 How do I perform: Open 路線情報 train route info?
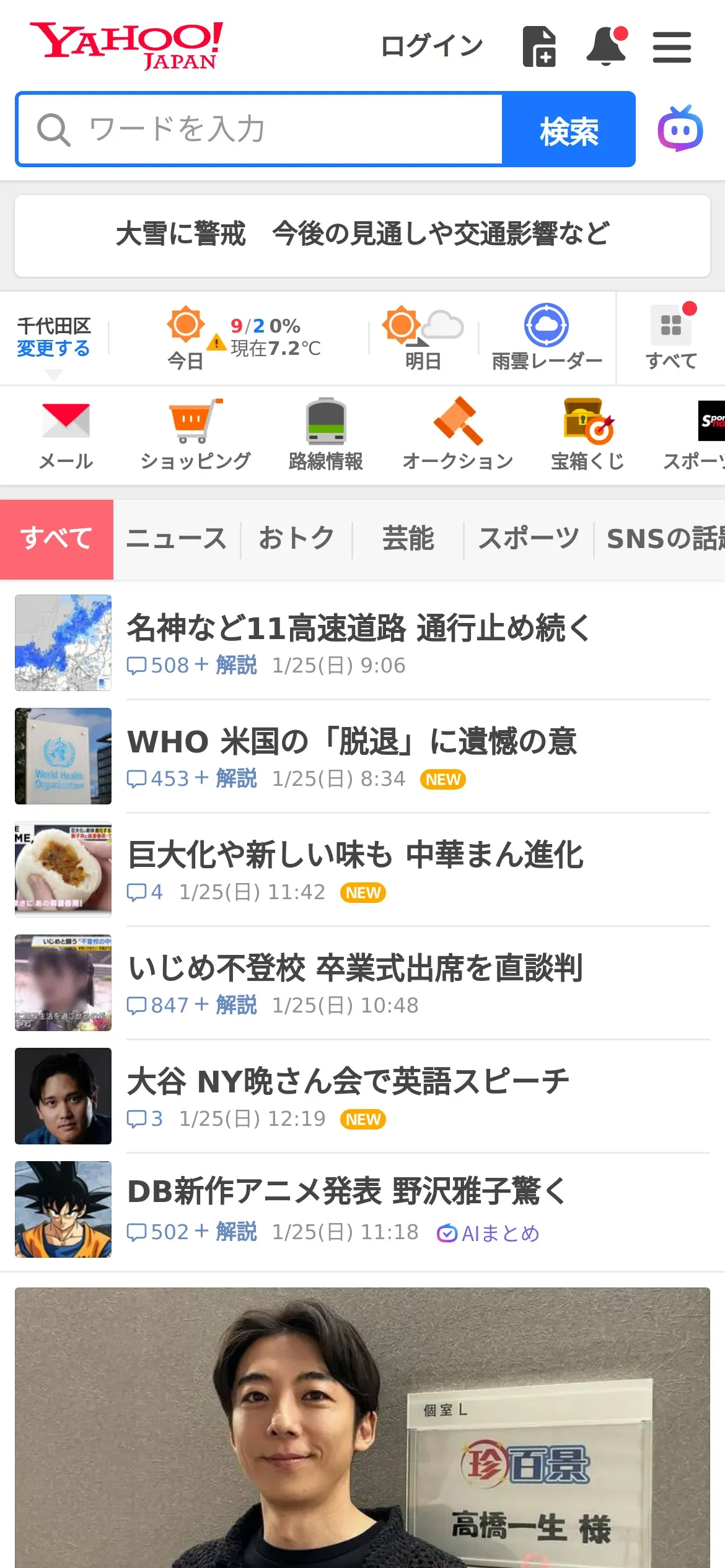[x=326, y=435]
